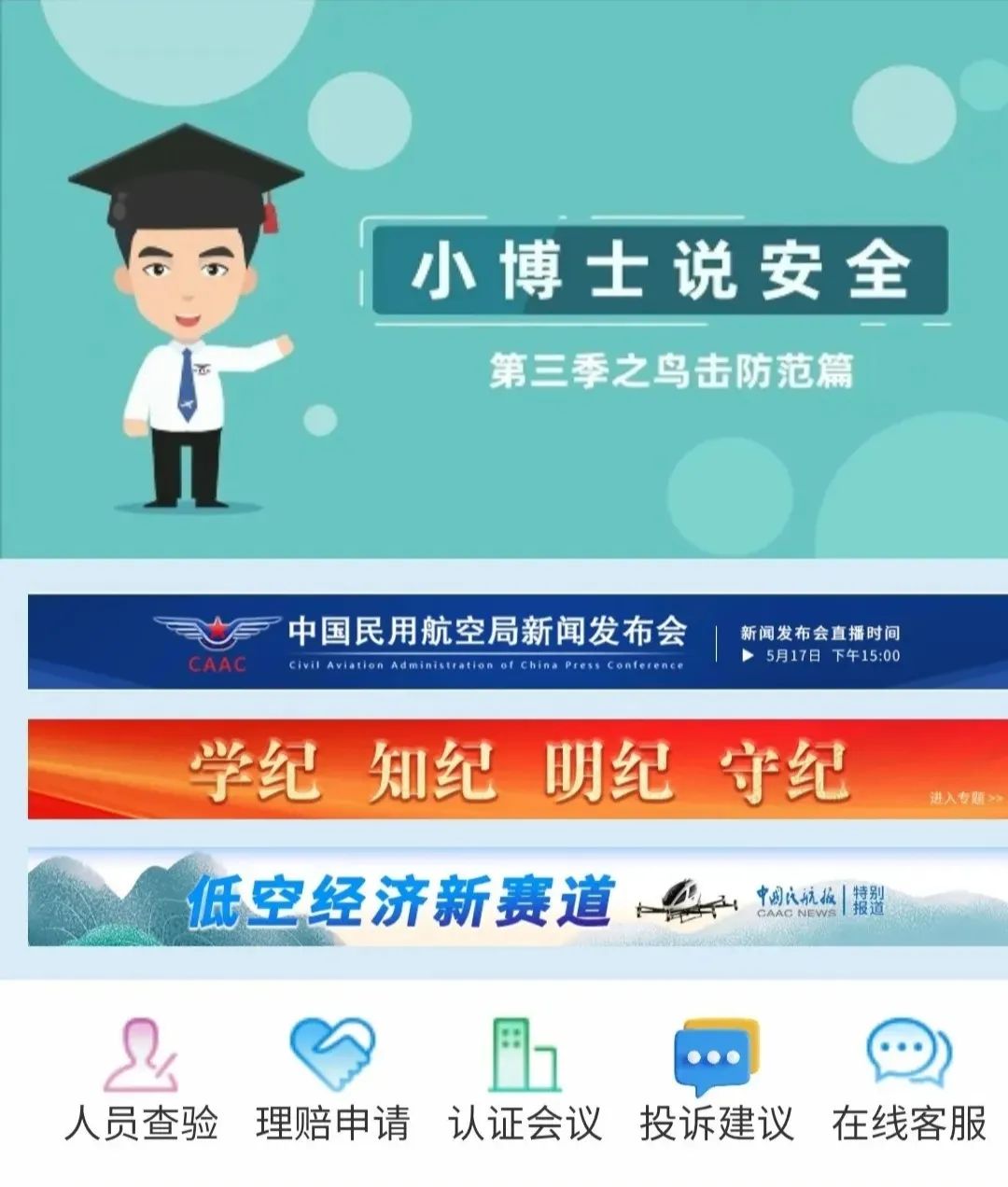Open 中国民用航空局新闻发布会 banner

tap(504, 642)
